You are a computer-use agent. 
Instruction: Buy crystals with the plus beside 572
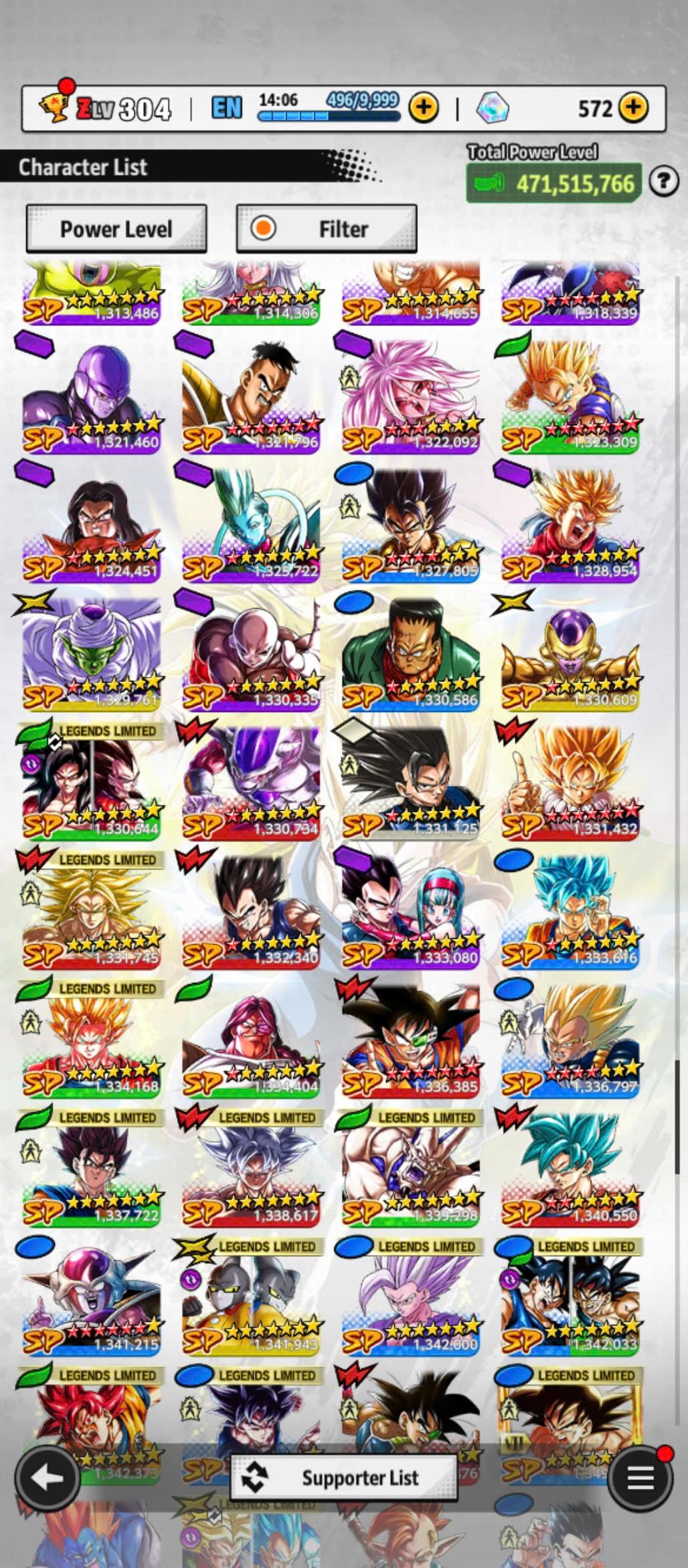[x=633, y=107]
